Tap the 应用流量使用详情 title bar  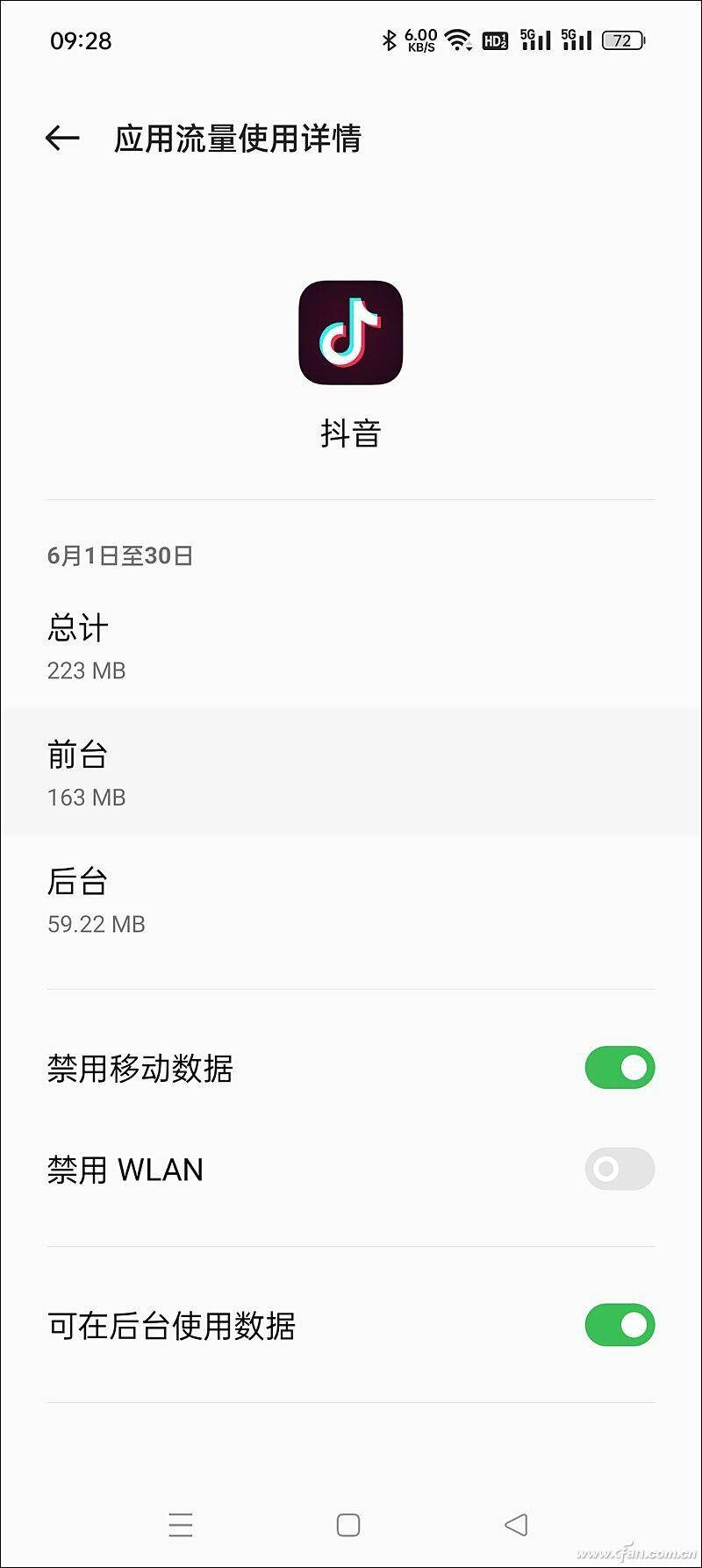click(x=241, y=139)
